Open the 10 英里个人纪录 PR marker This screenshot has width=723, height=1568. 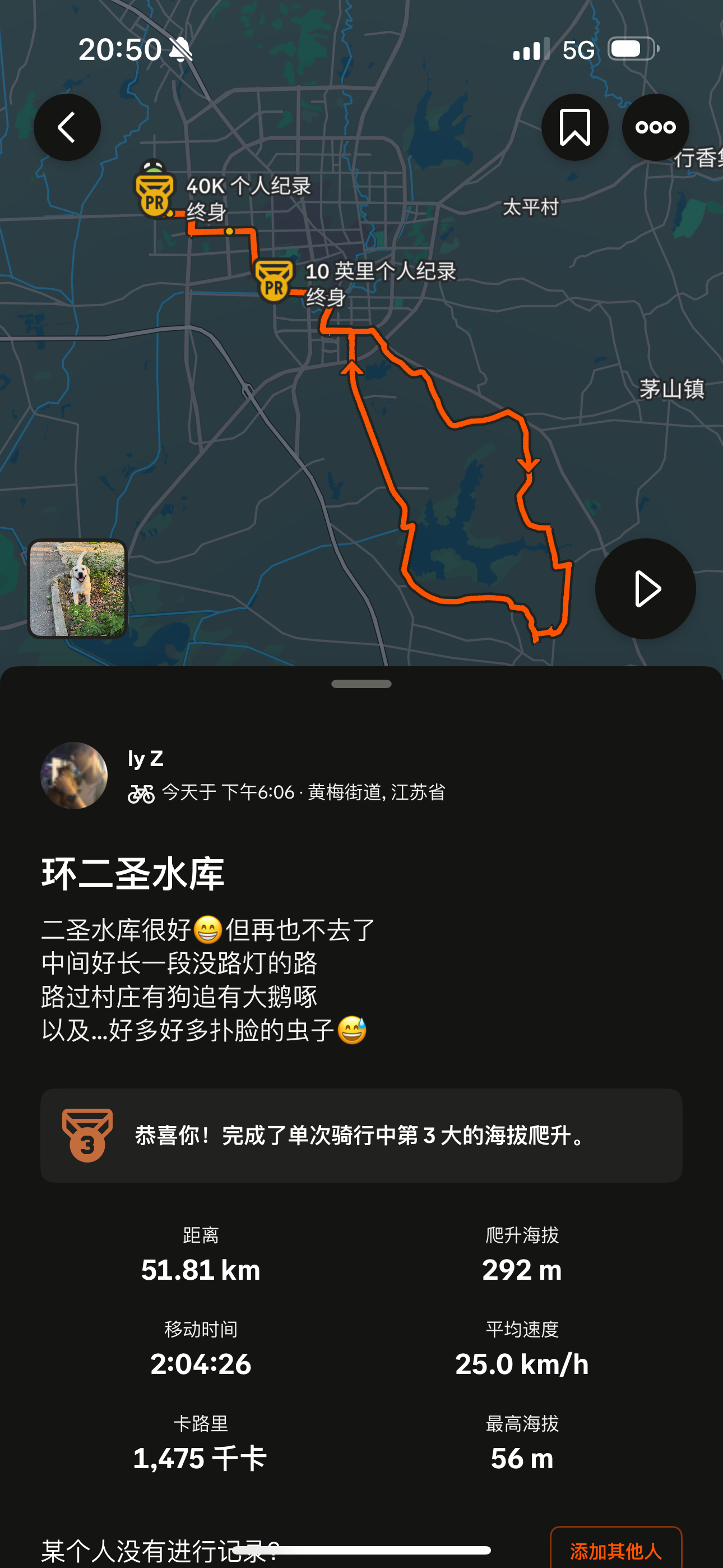tap(274, 280)
